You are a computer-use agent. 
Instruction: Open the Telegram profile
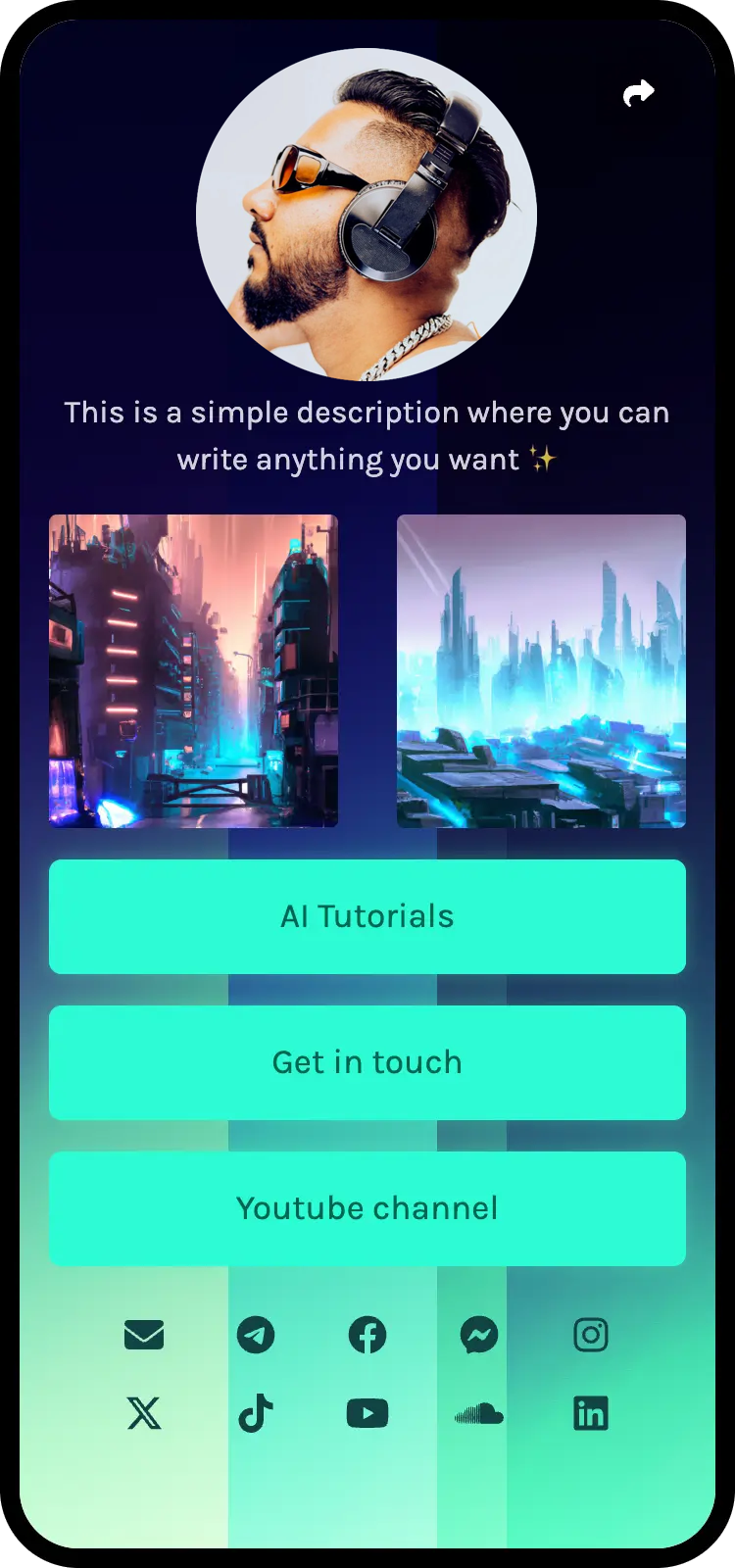pyautogui.click(x=256, y=1335)
